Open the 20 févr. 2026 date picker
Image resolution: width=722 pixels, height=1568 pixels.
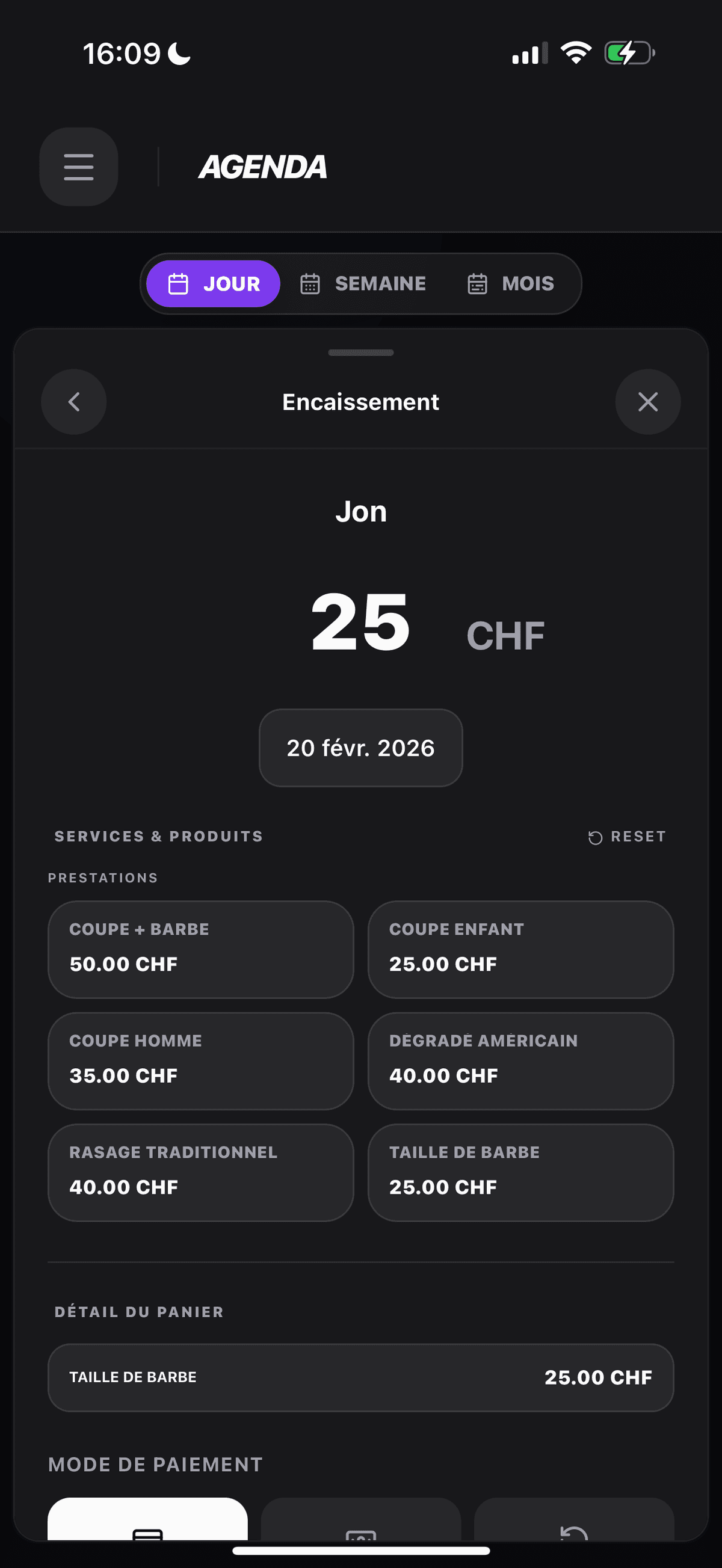(x=360, y=748)
